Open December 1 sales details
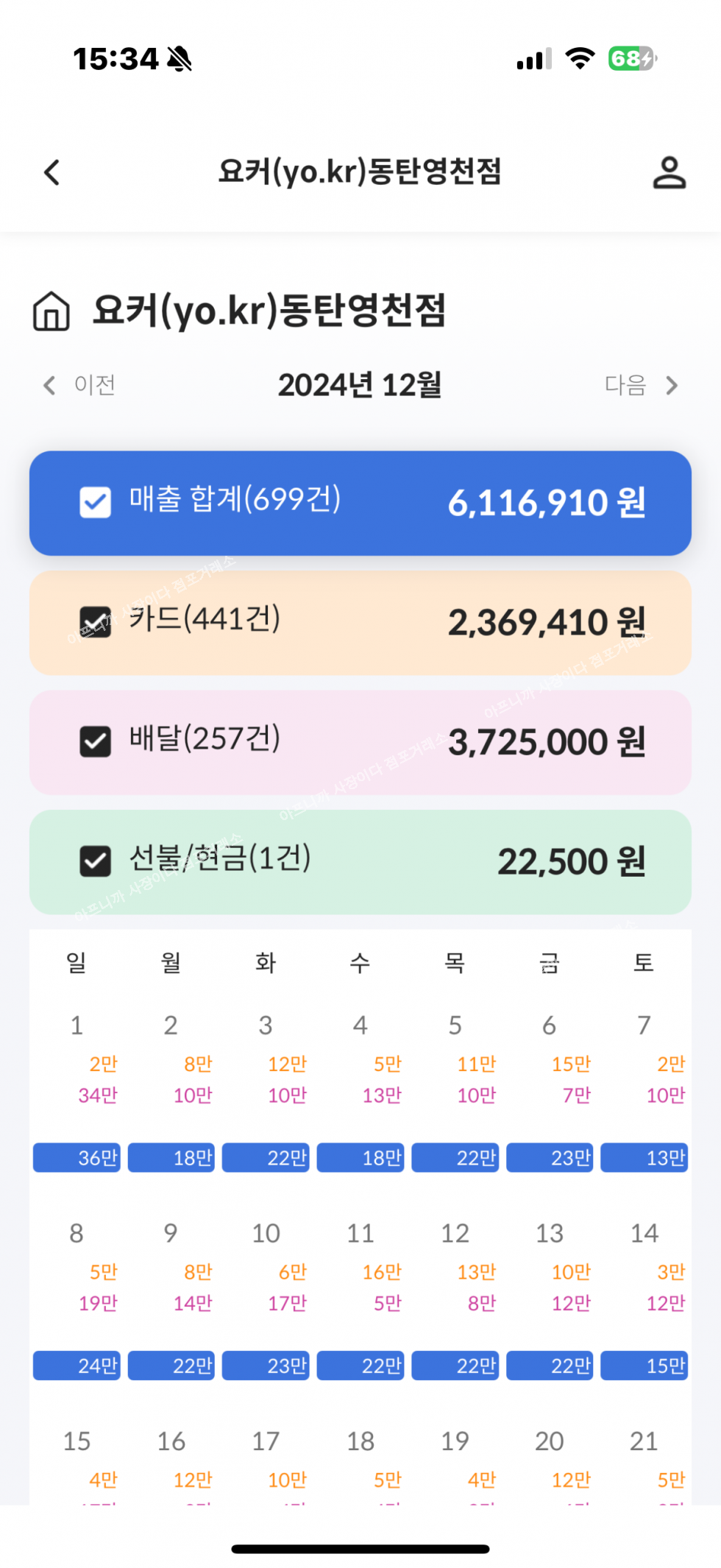Screen dimensions: 721x1568 coord(77,1025)
